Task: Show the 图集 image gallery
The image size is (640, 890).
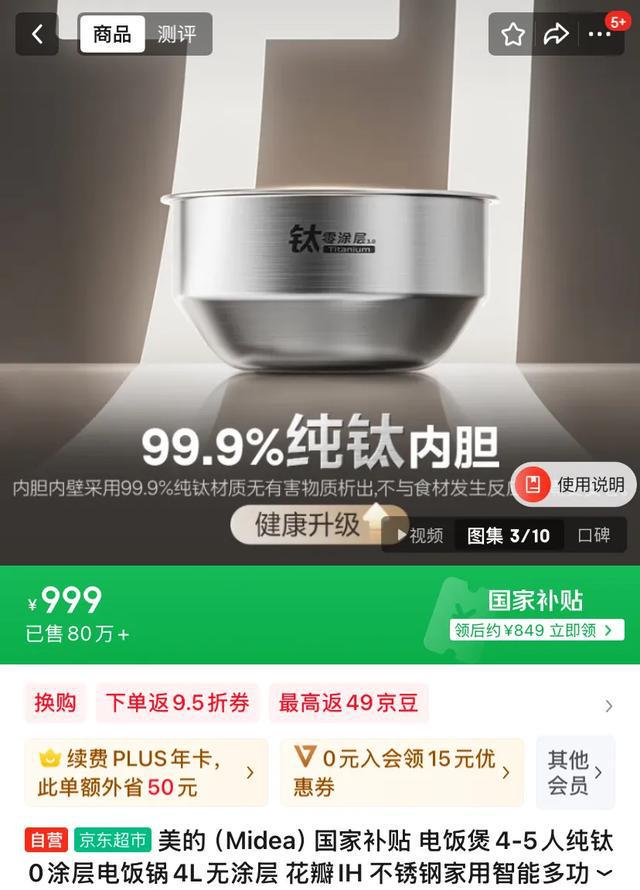Action: [508, 535]
